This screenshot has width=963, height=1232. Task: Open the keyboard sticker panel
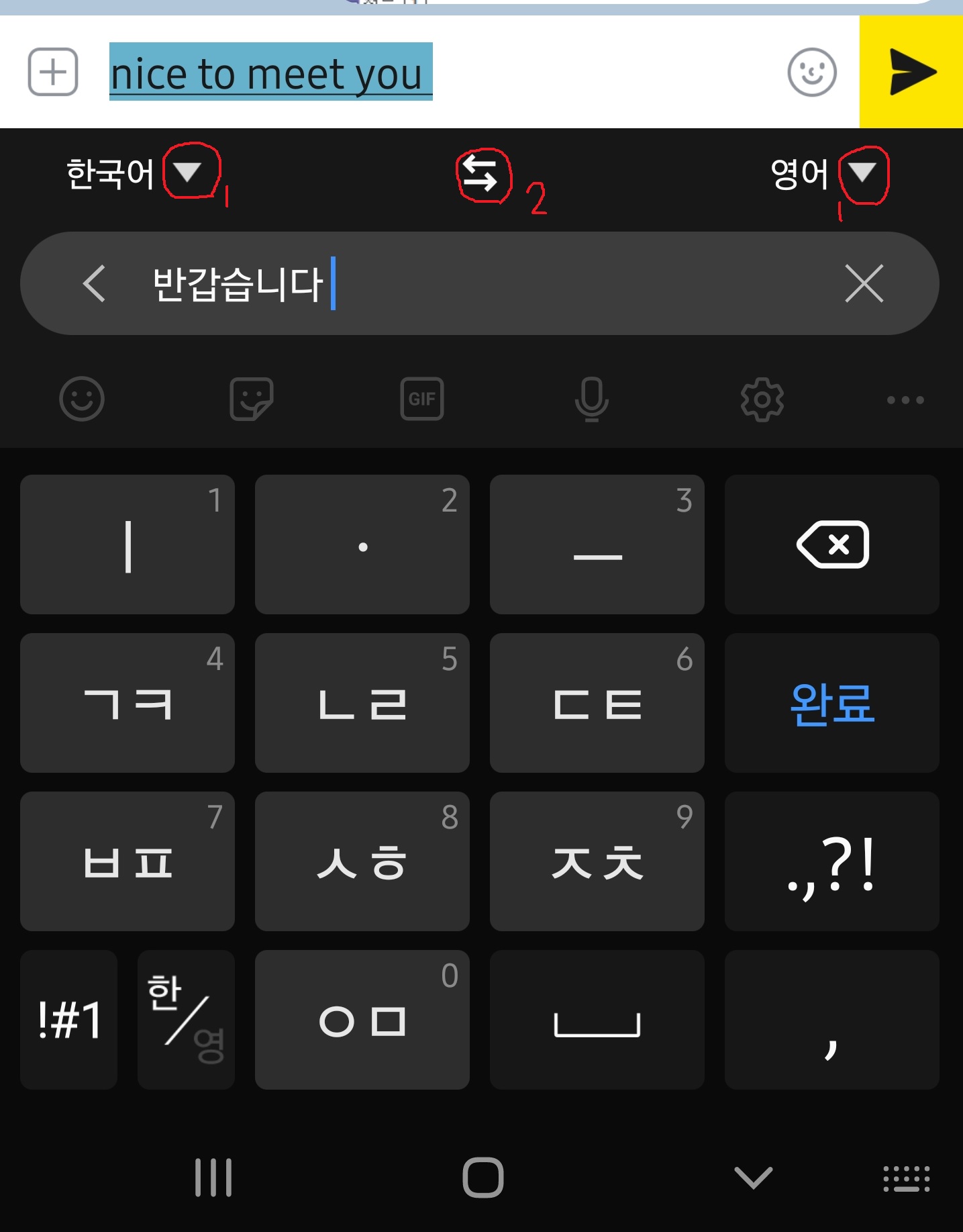coord(252,399)
